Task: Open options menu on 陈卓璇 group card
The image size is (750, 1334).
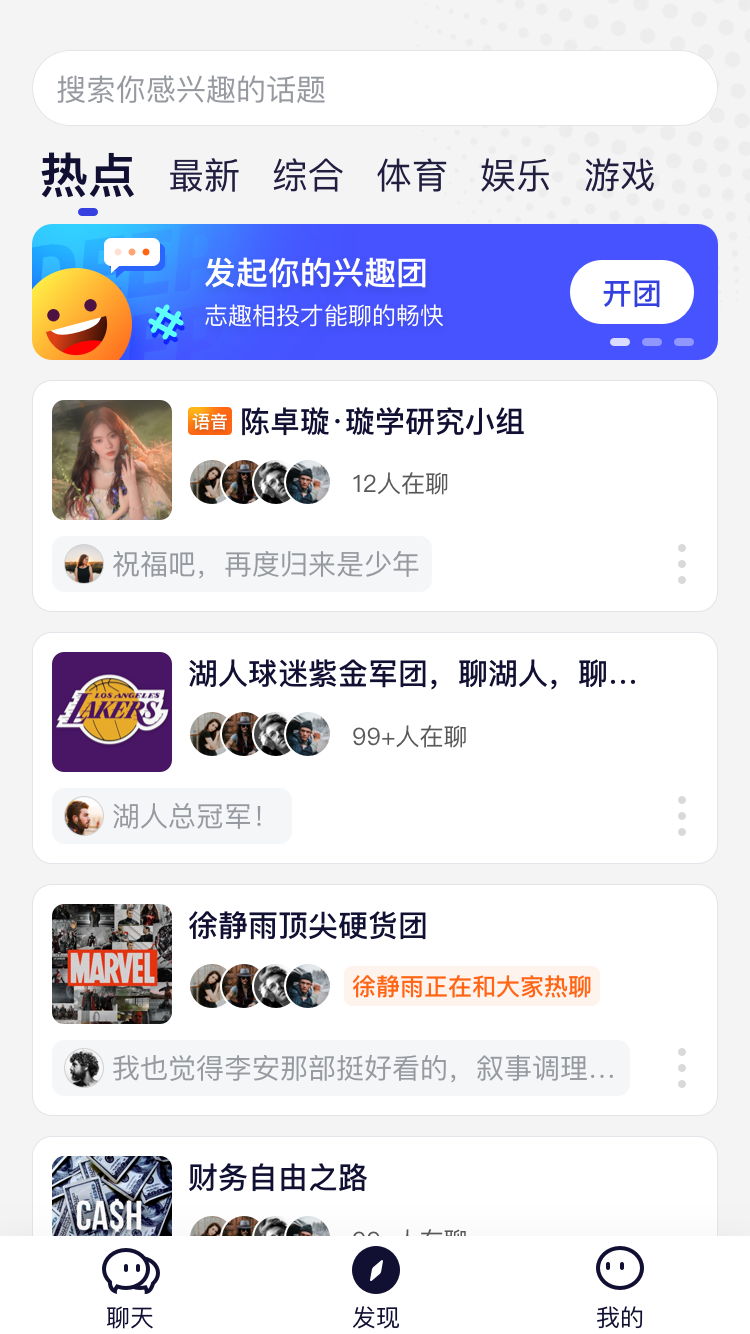Action: 681,563
